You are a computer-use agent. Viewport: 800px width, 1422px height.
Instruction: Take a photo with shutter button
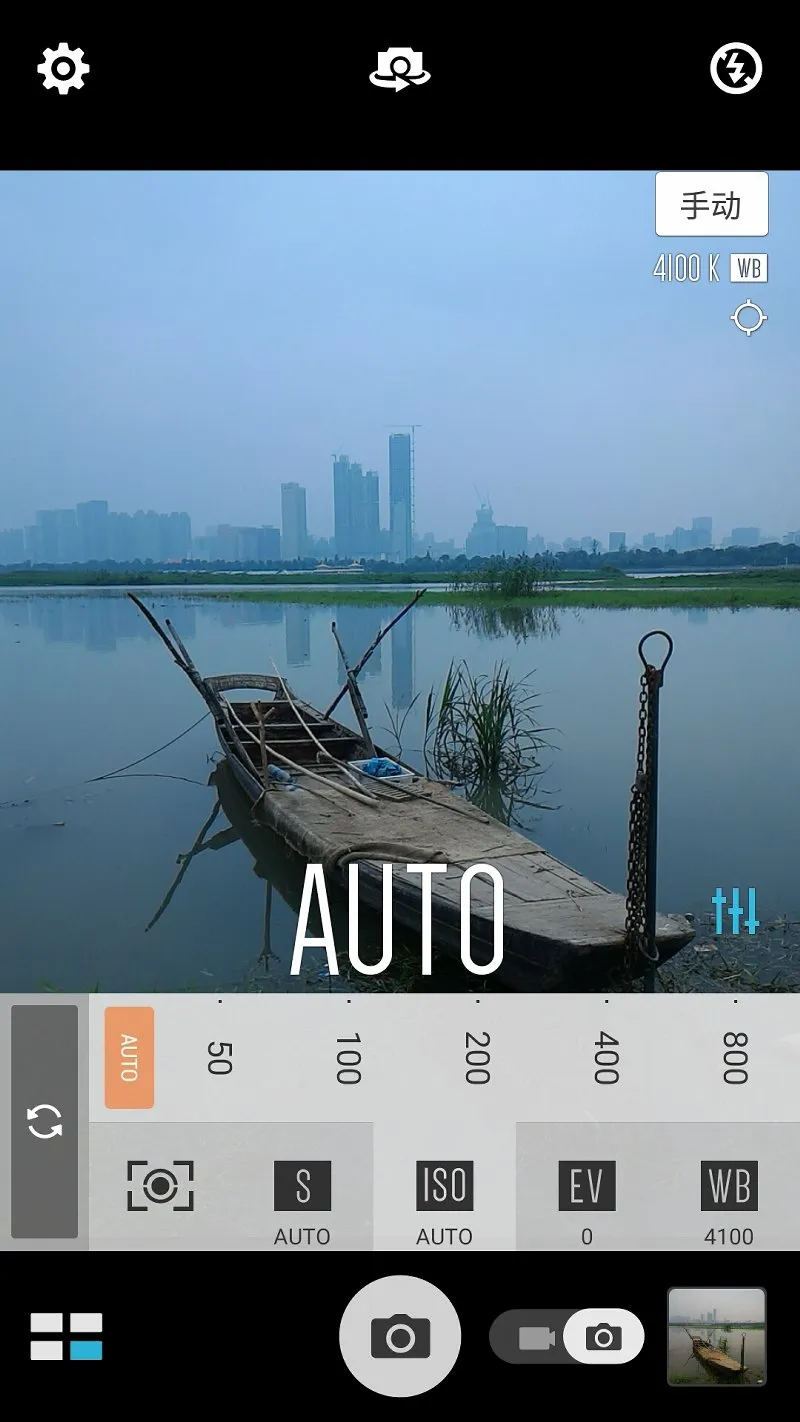pyautogui.click(x=400, y=1336)
